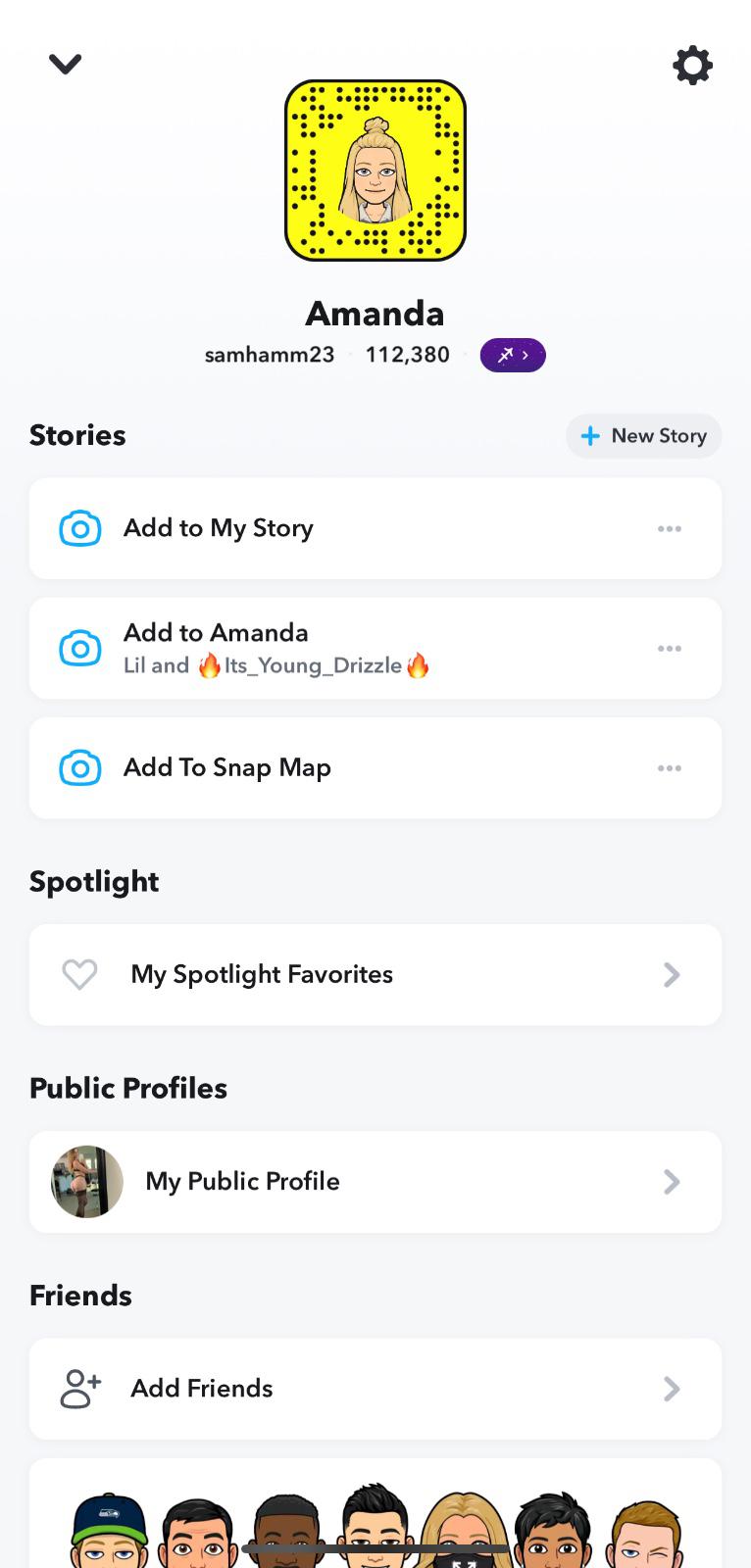
Task: Open the settings gear
Action: (x=692, y=66)
